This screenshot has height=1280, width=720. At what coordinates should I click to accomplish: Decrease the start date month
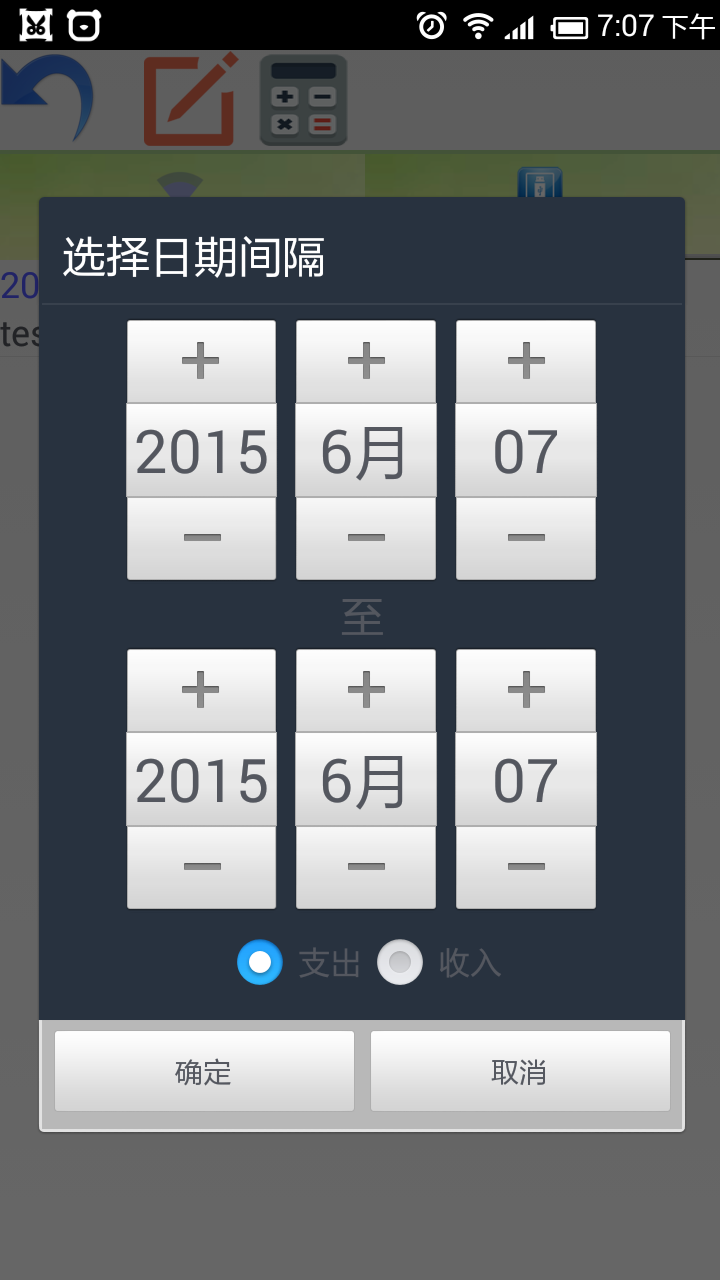[x=366, y=538]
